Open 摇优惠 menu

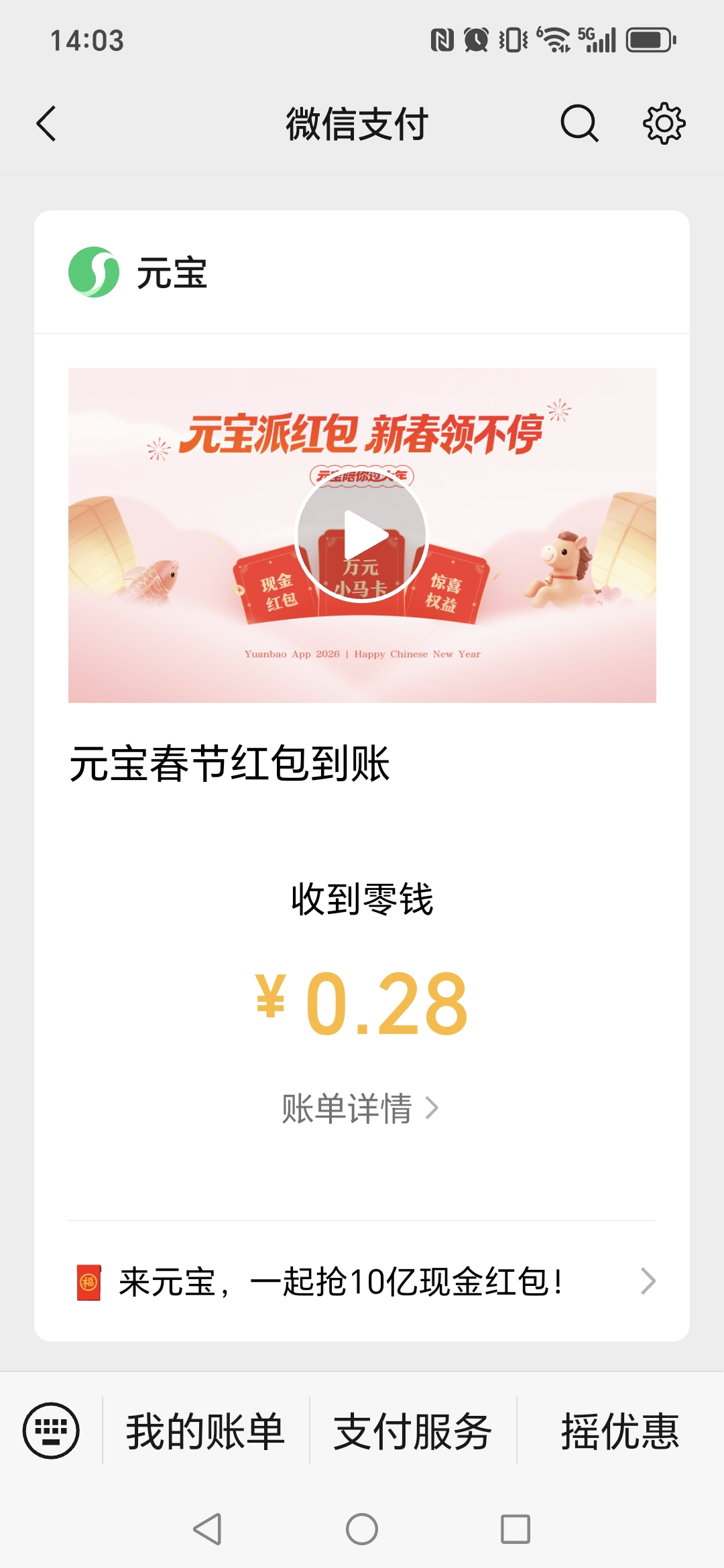point(620,1431)
